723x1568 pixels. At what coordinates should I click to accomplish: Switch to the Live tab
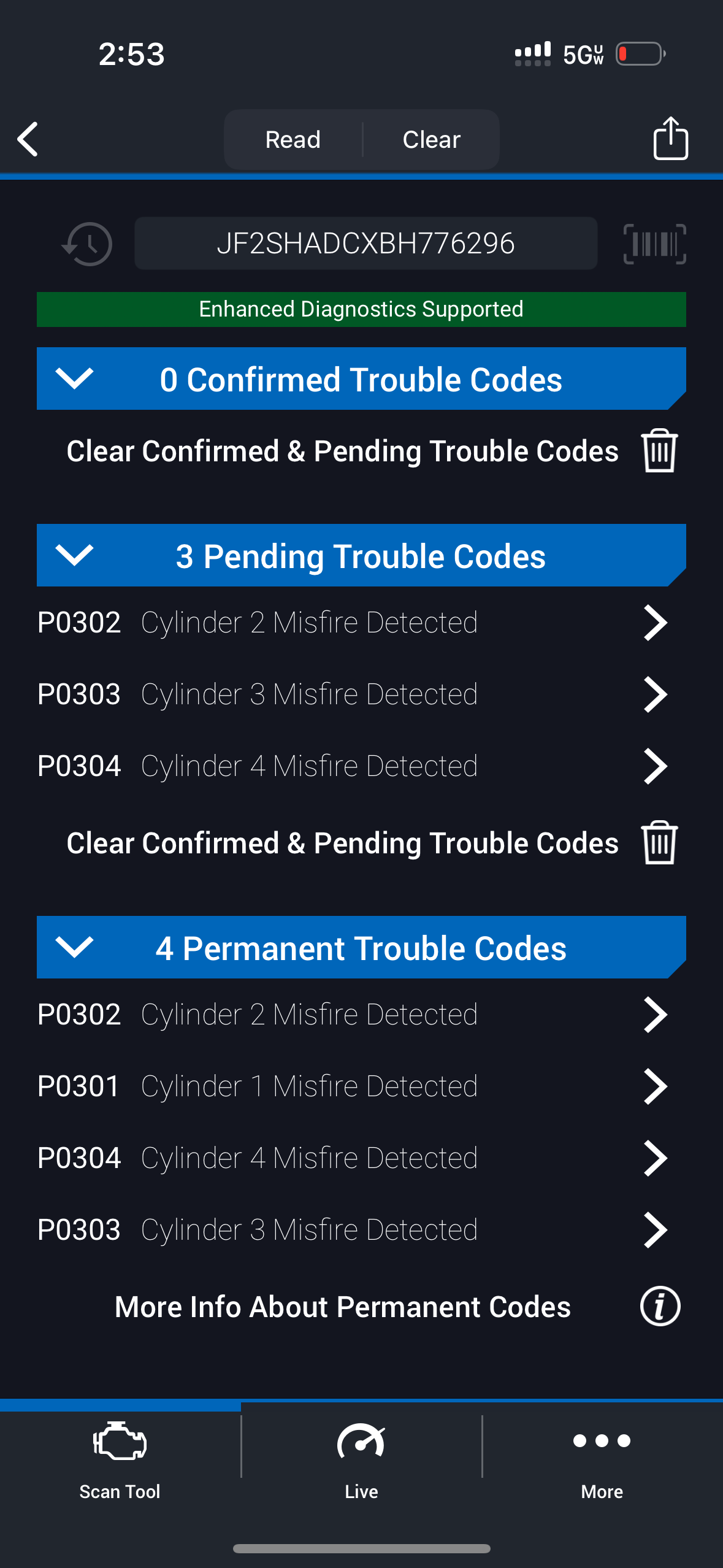point(361,1460)
